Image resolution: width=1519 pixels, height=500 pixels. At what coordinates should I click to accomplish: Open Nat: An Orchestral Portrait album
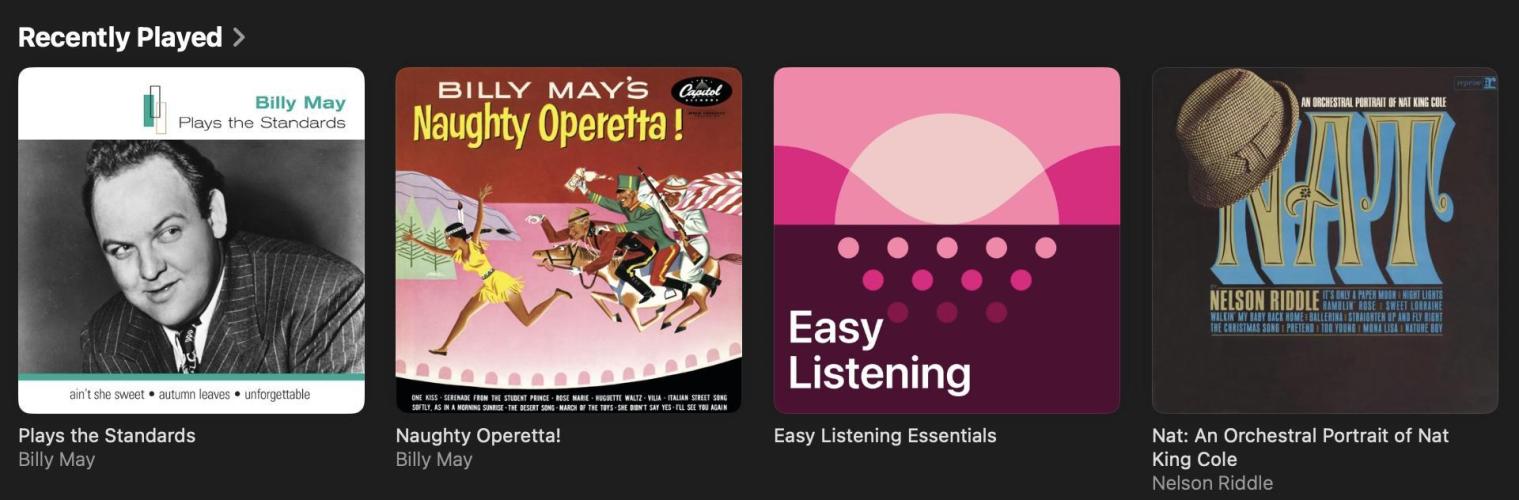point(1324,240)
